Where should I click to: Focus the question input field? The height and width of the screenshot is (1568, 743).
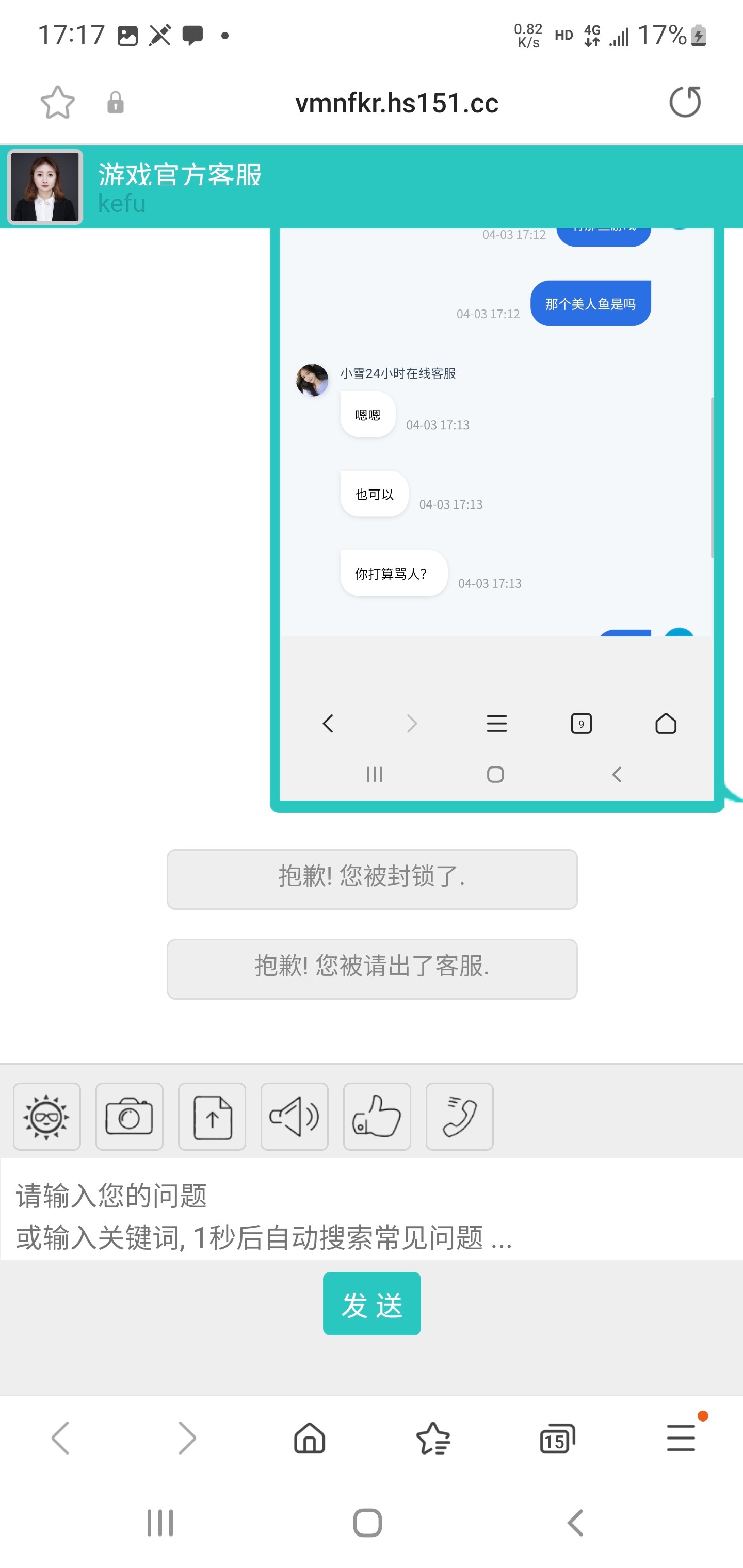(x=372, y=1215)
